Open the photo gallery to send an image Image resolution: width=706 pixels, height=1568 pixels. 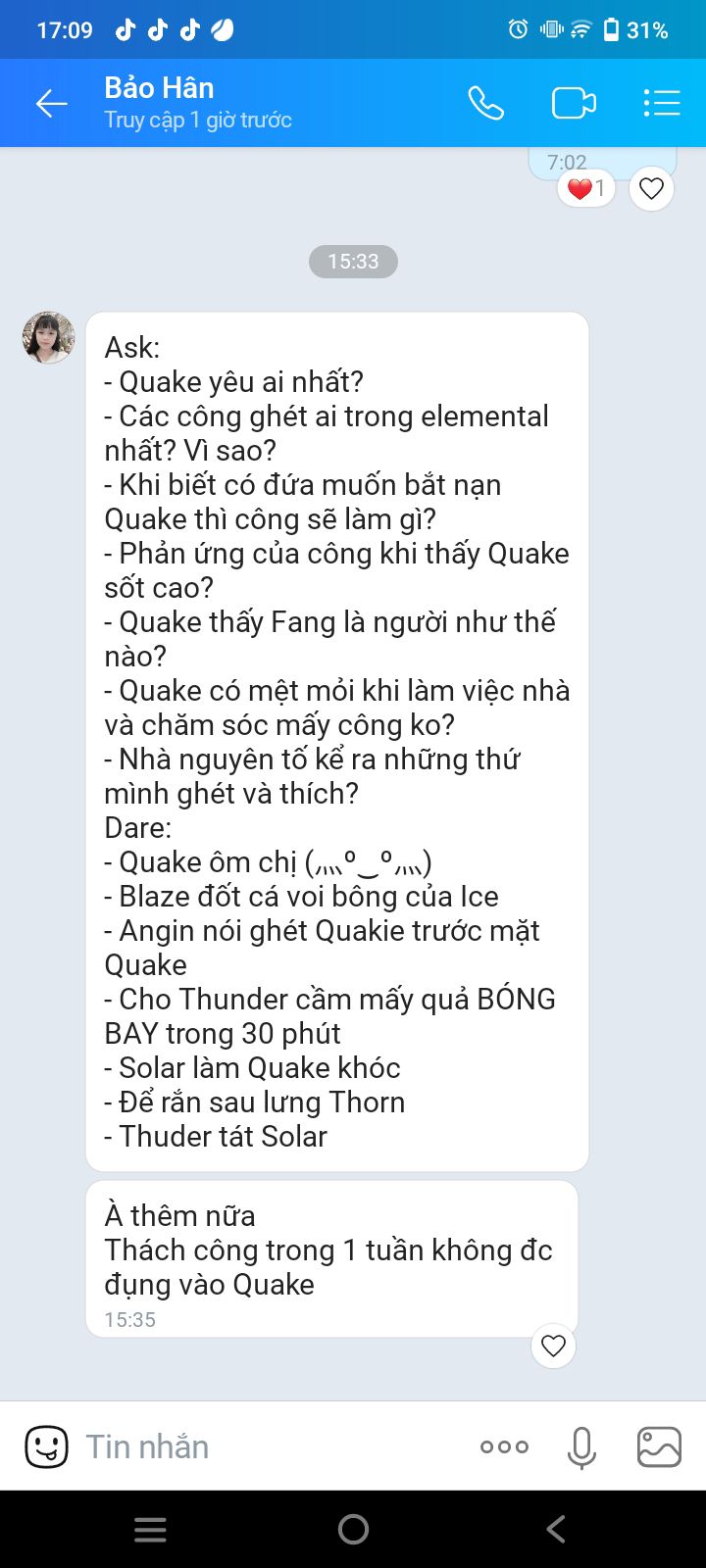pos(659,1446)
